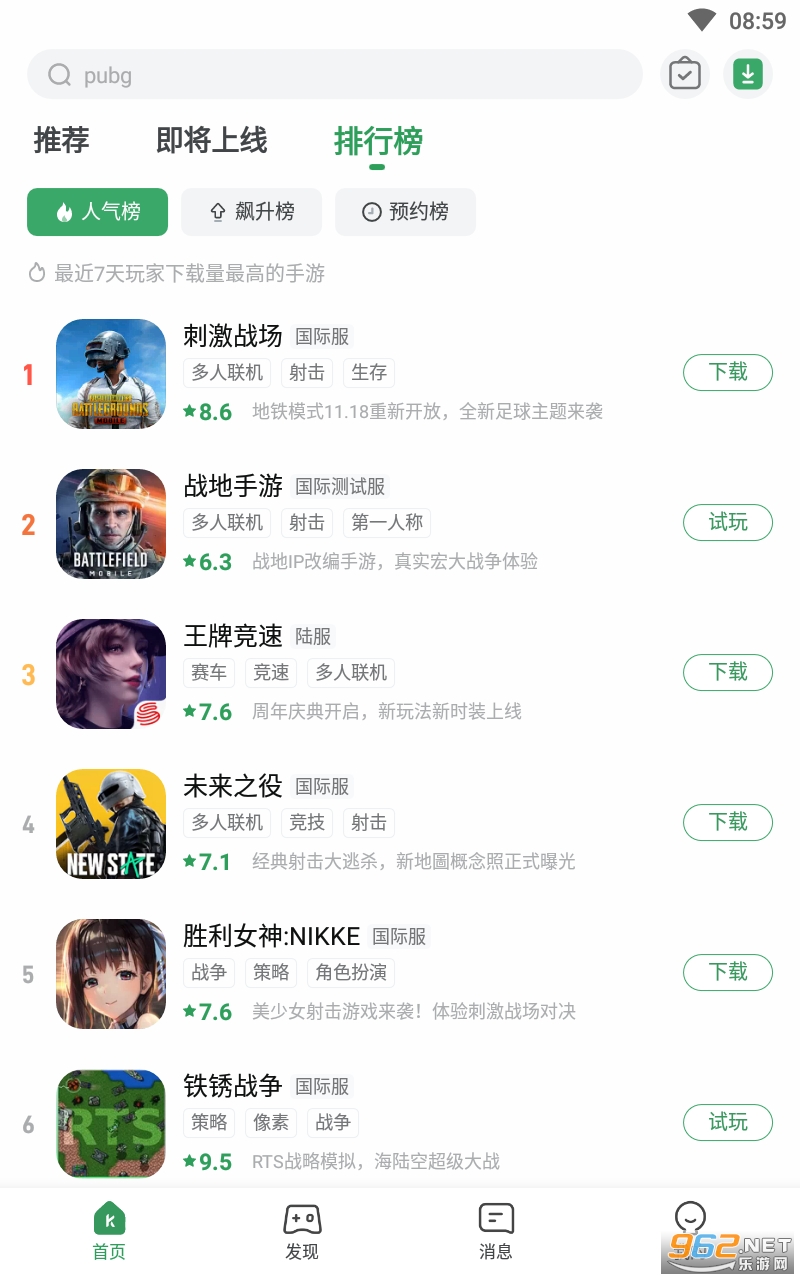
Task: Tap the pubg search box
Action: pyautogui.click(x=334, y=75)
